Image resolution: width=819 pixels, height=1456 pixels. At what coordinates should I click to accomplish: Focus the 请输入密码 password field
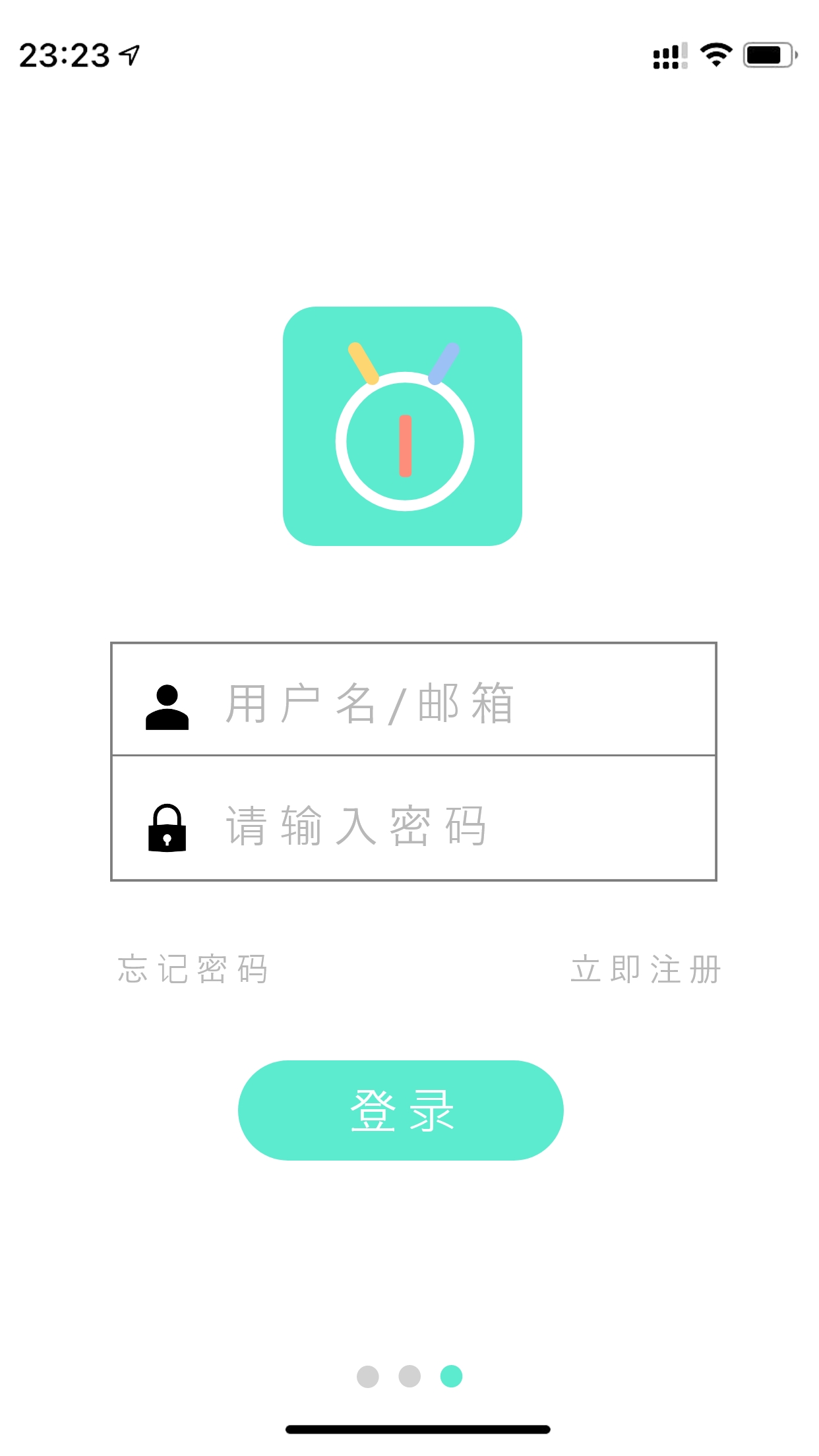(413, 818)
